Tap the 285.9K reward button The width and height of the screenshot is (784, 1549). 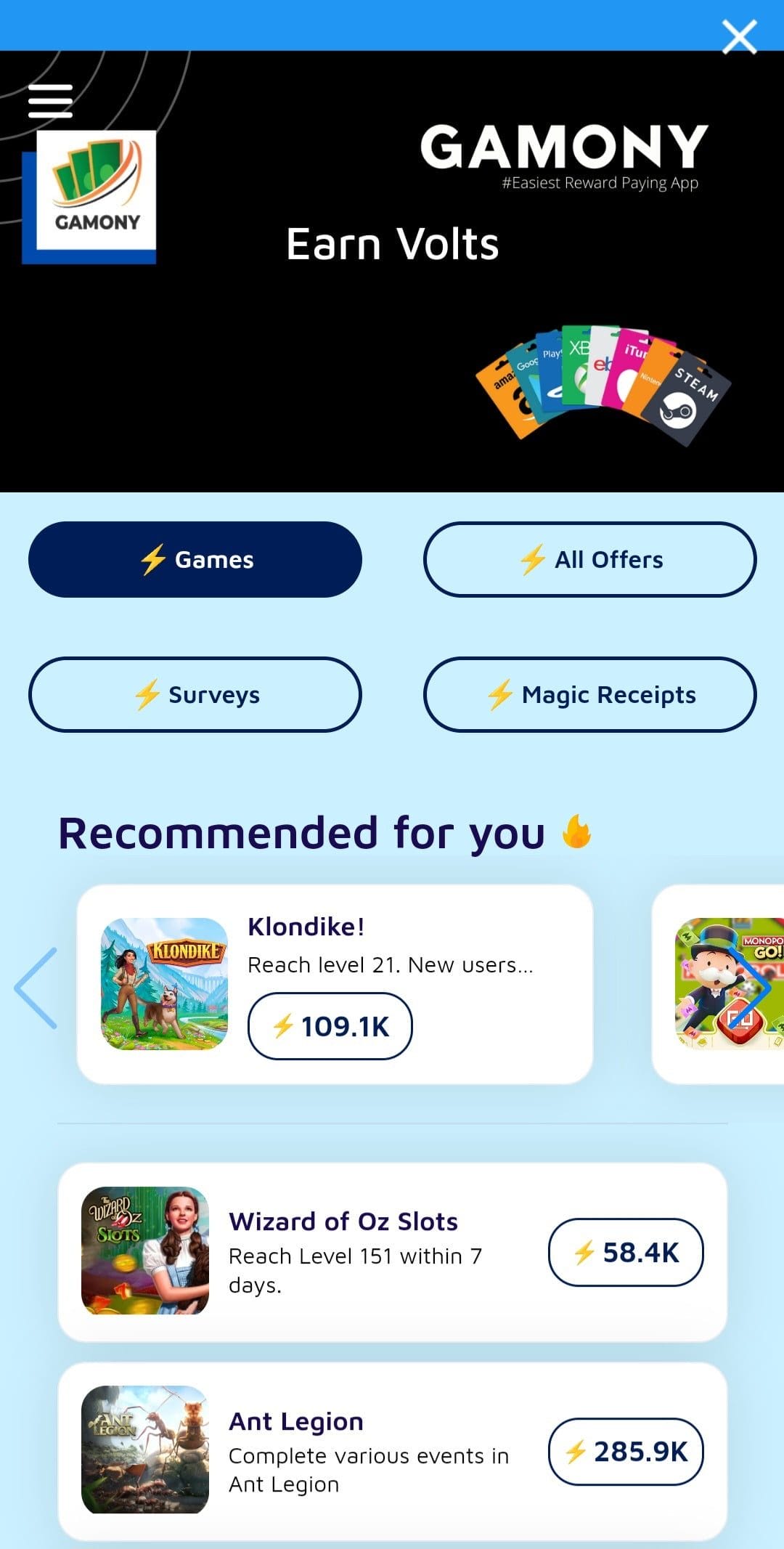click(x=626, y=1452)
